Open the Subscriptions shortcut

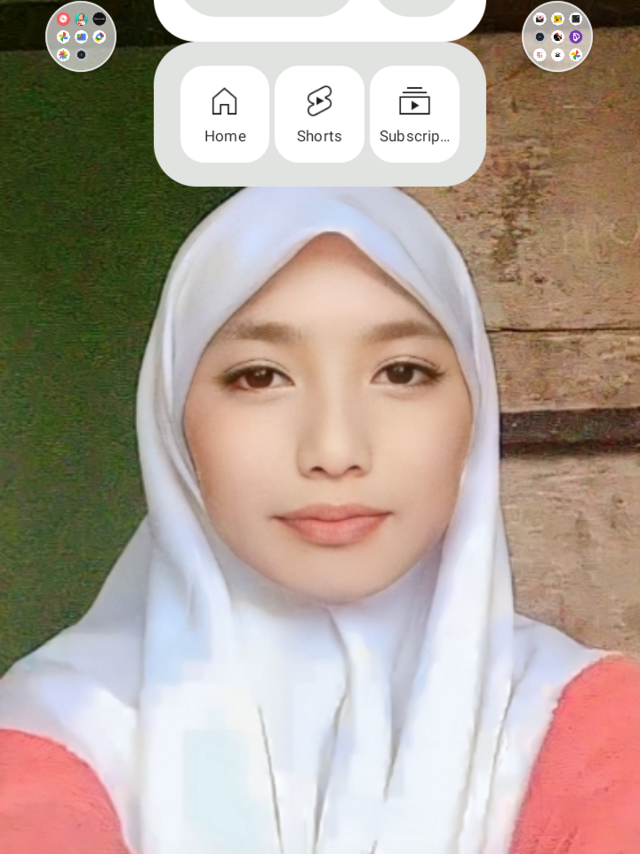pos(414,114)
